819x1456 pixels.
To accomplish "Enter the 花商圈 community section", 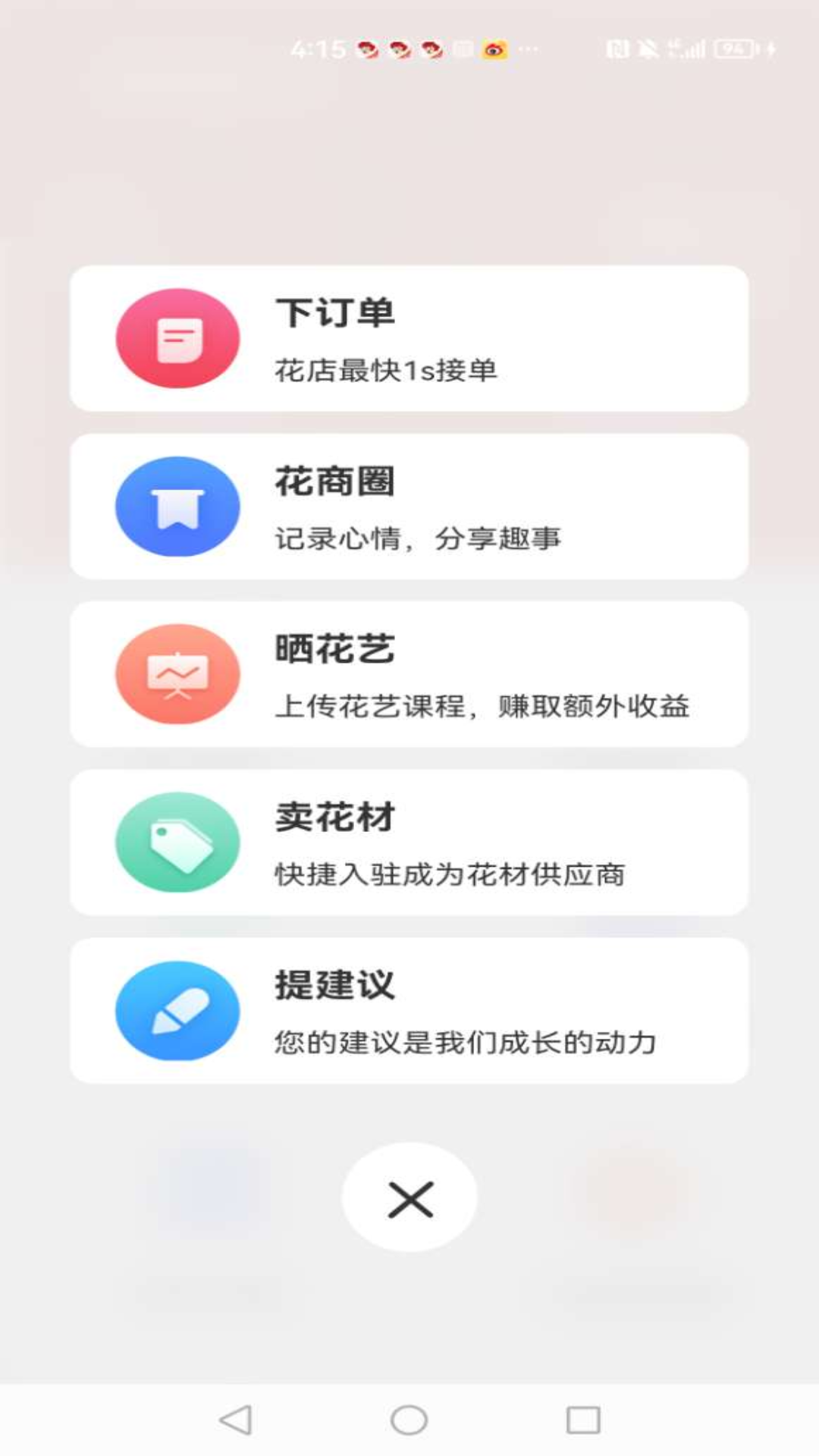I will [409, 506].
